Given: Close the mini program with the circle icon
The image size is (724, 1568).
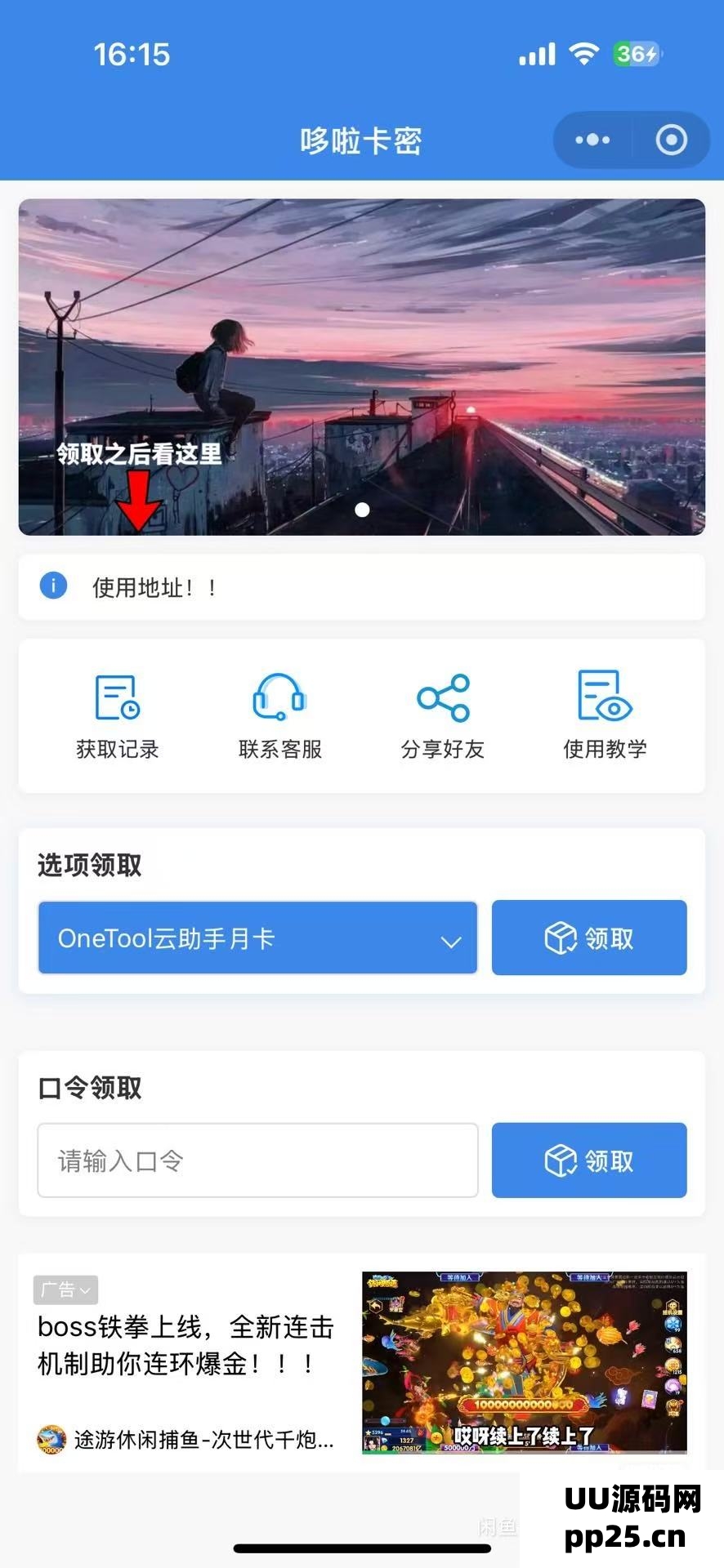Looking at the screenshot, I should (671, 140).
